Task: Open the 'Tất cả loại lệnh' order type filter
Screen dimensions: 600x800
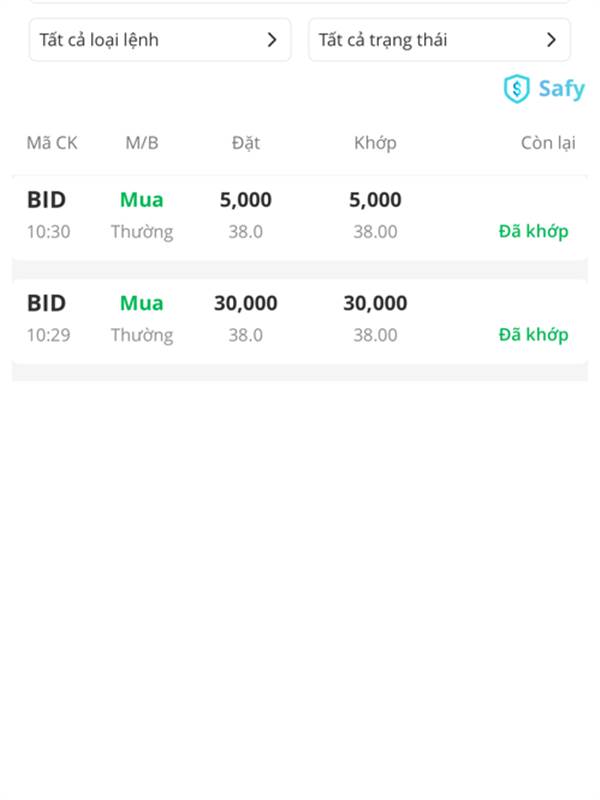Action: point(160,40)
